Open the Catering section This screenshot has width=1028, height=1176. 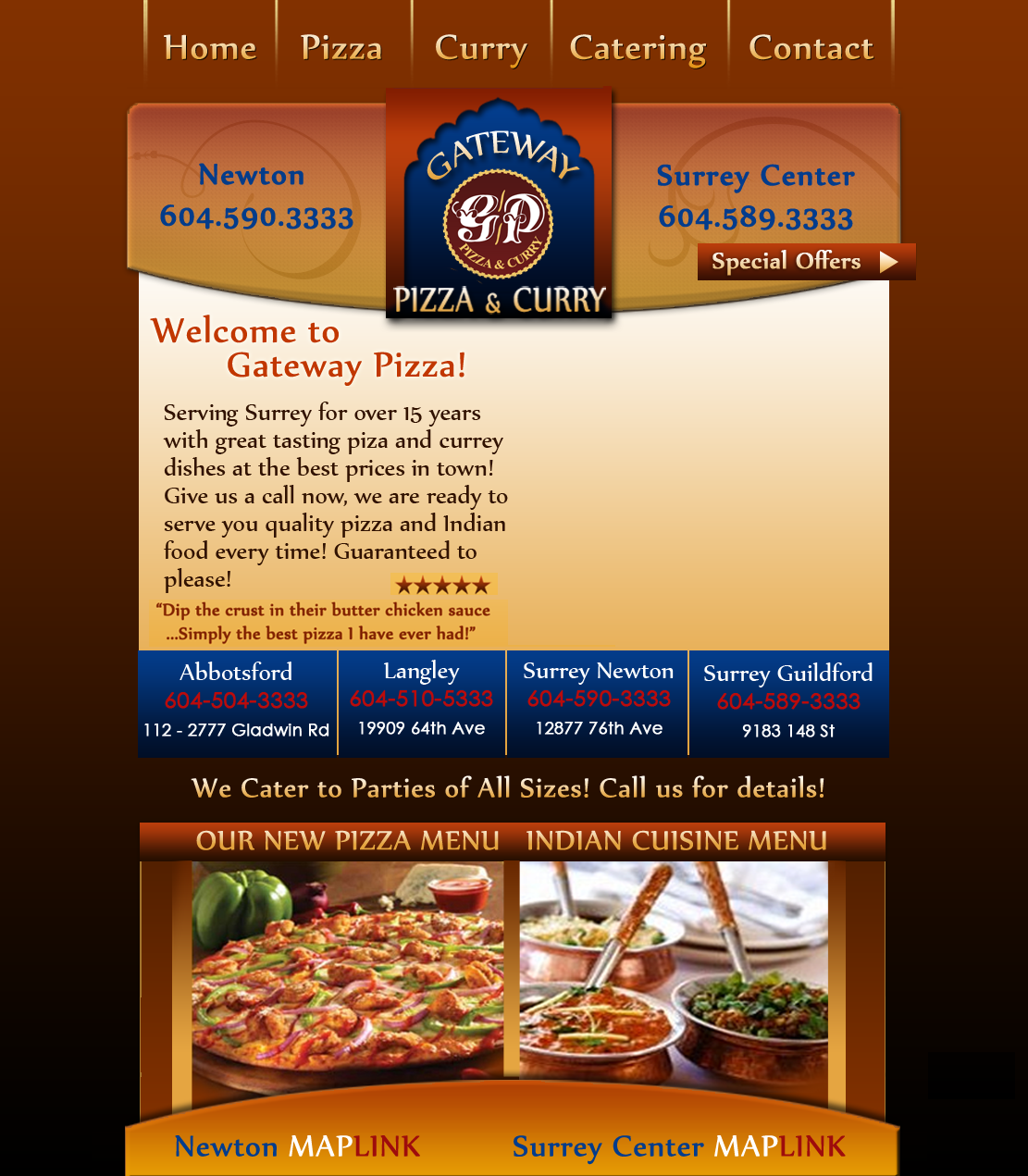(638, 48)
